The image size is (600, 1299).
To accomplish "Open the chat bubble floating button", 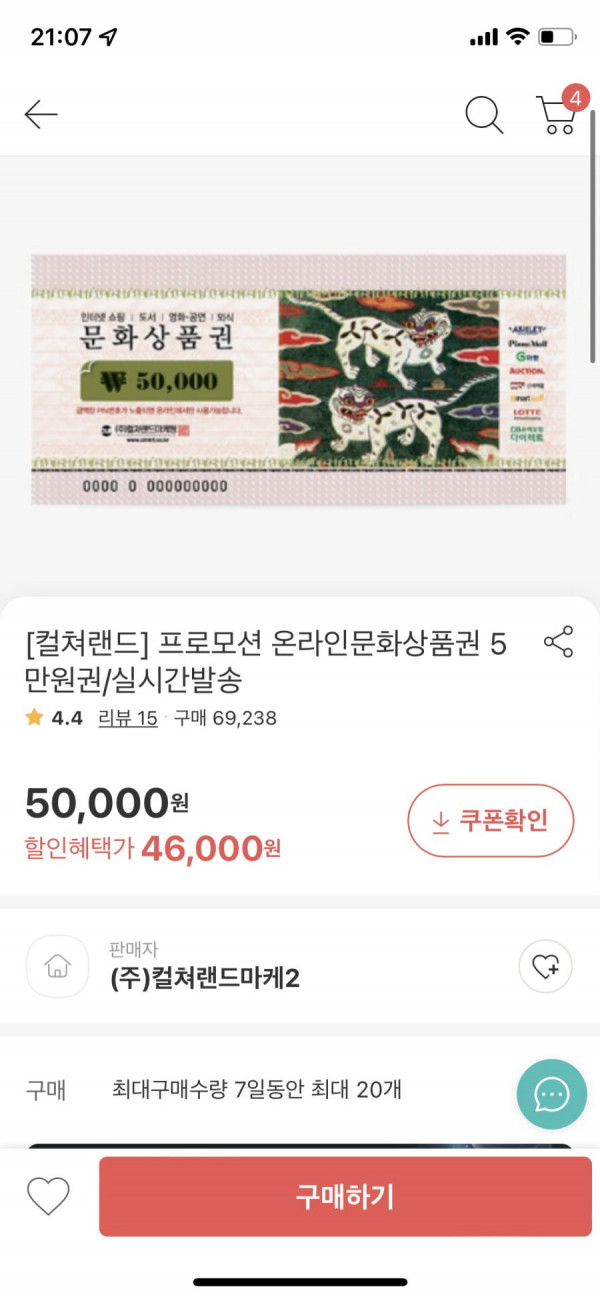I will tap(551, 1094).
